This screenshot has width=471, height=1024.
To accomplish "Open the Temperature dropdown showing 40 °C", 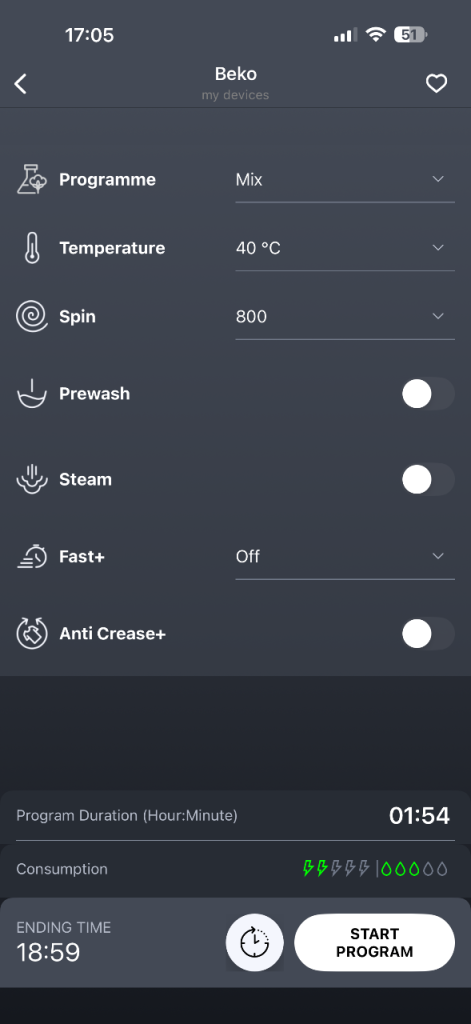I will [x=345, y=248].
